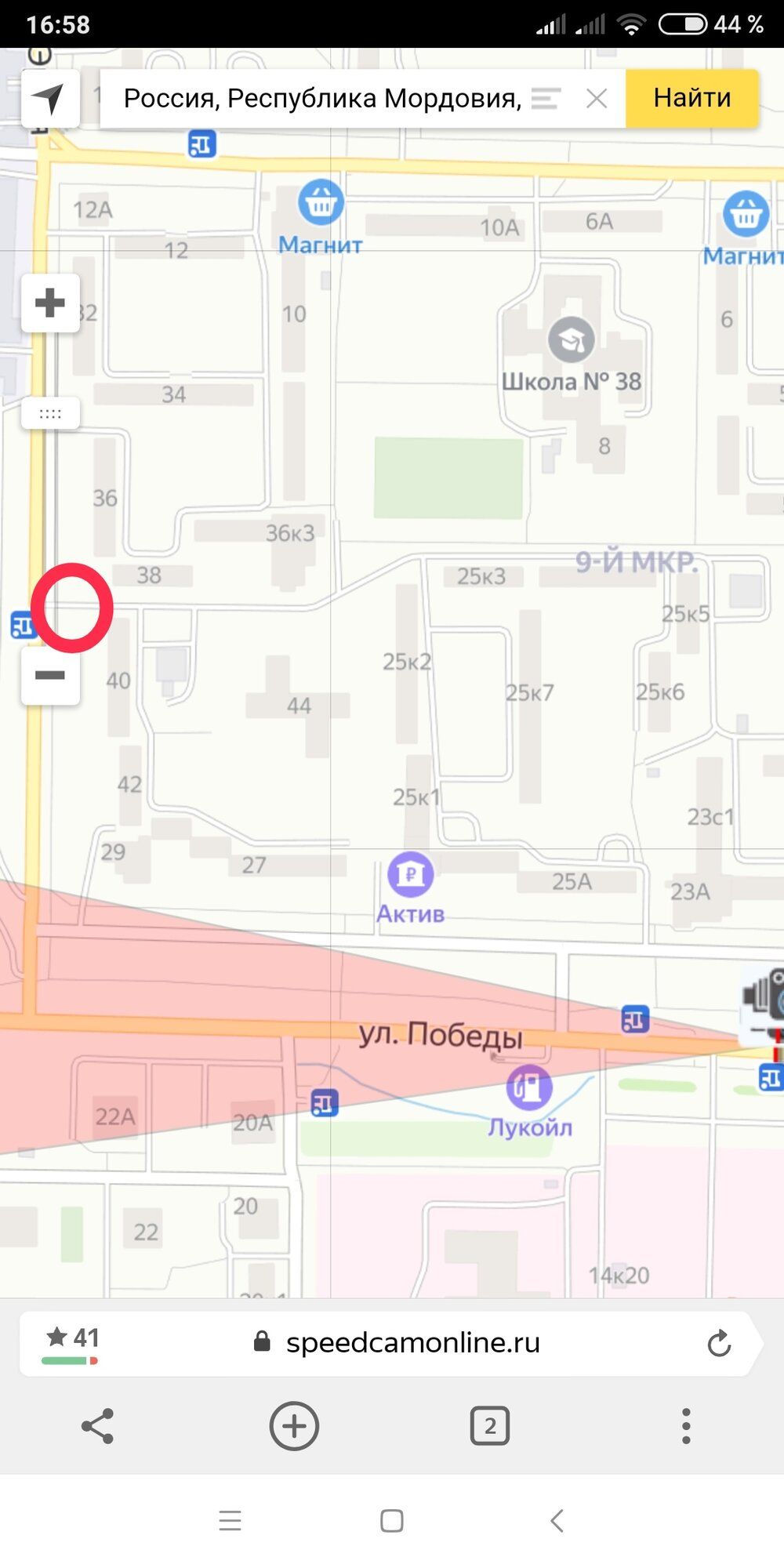Go back with the system back button
Screen dimensions: 784x1568
click(557, 1521)
